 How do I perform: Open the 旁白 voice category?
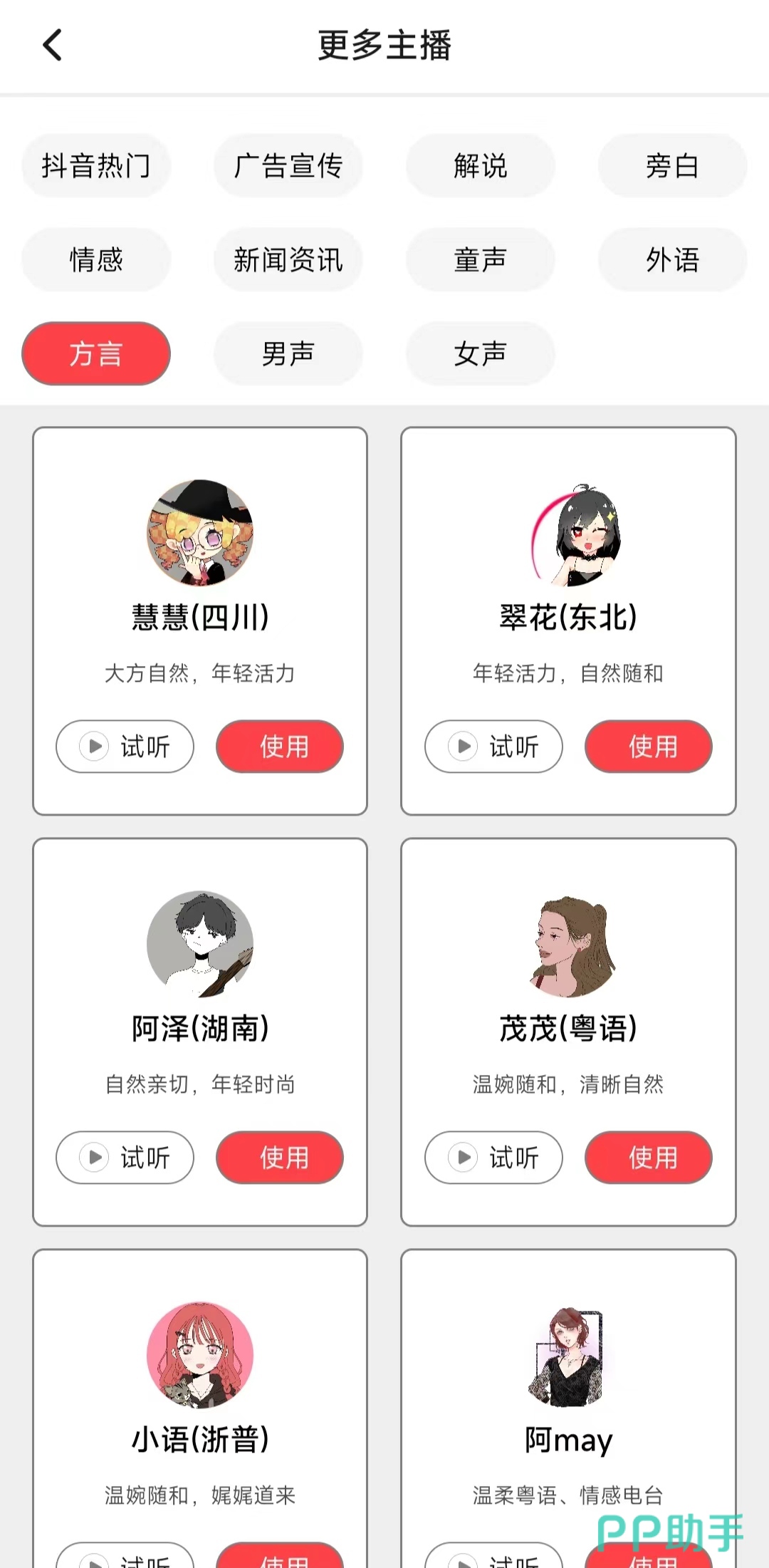tap(672, 166)
